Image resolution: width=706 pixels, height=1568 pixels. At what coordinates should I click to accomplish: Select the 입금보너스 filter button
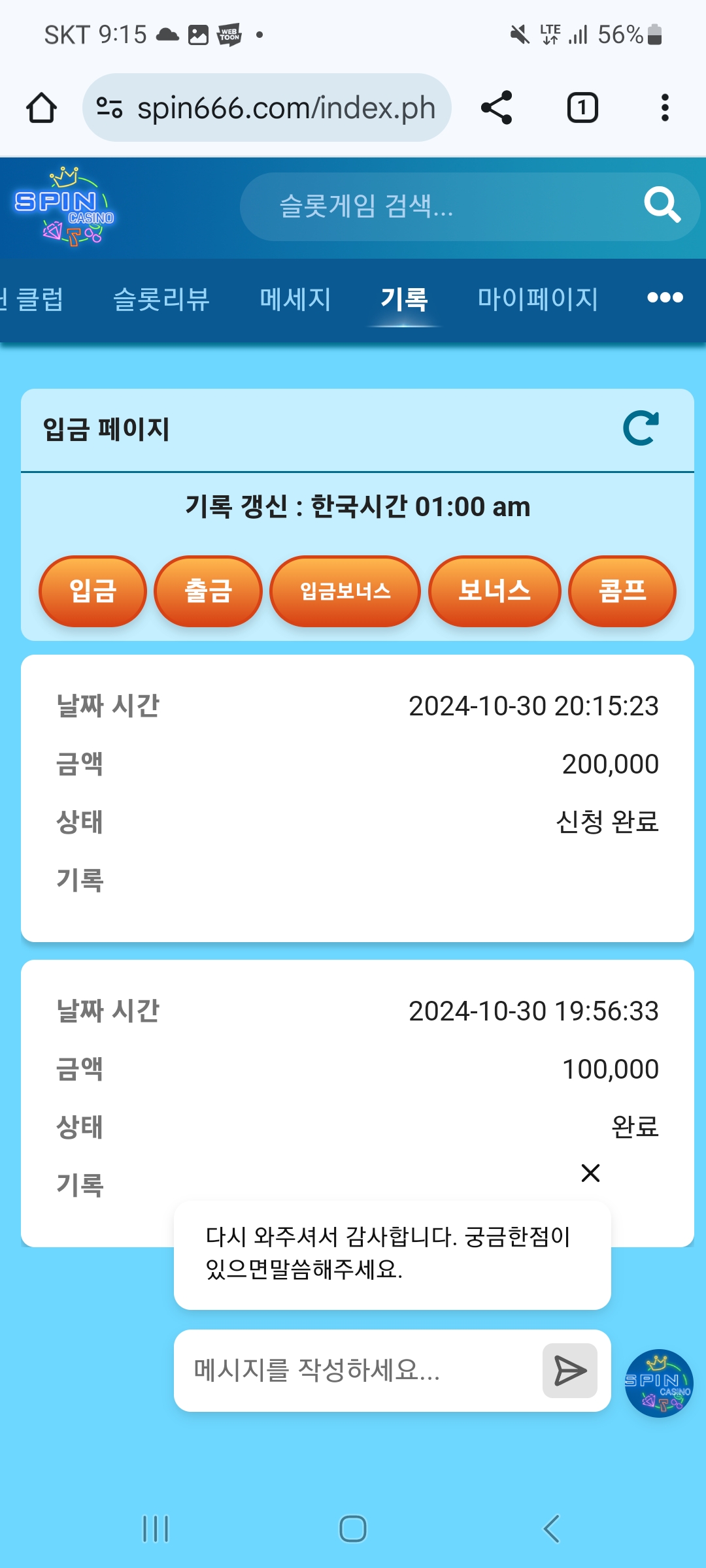[x=345, y=591]
